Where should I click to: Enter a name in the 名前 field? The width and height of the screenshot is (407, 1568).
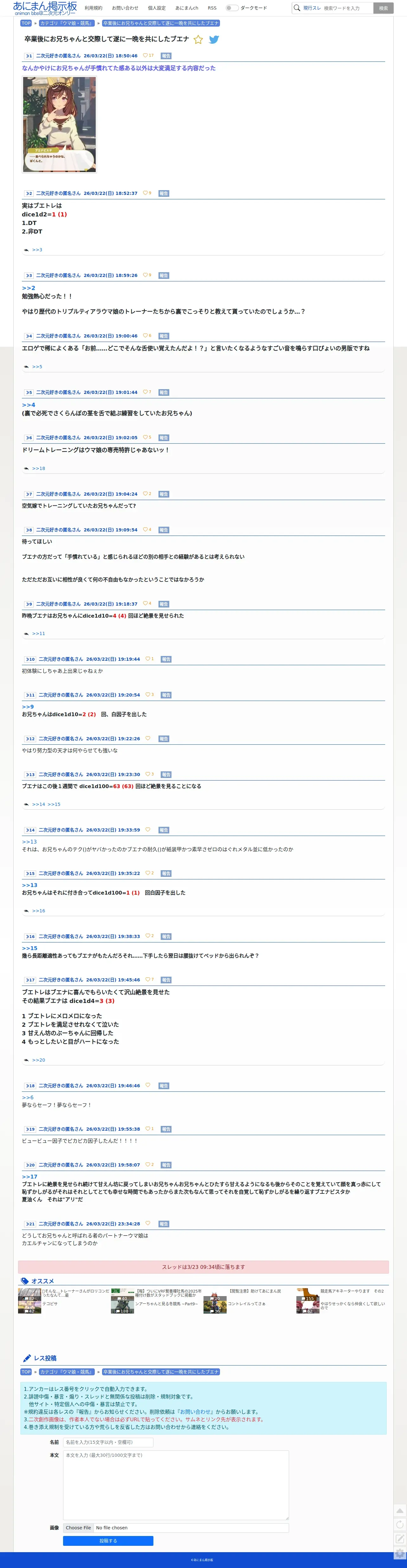tap(108, 1442)
